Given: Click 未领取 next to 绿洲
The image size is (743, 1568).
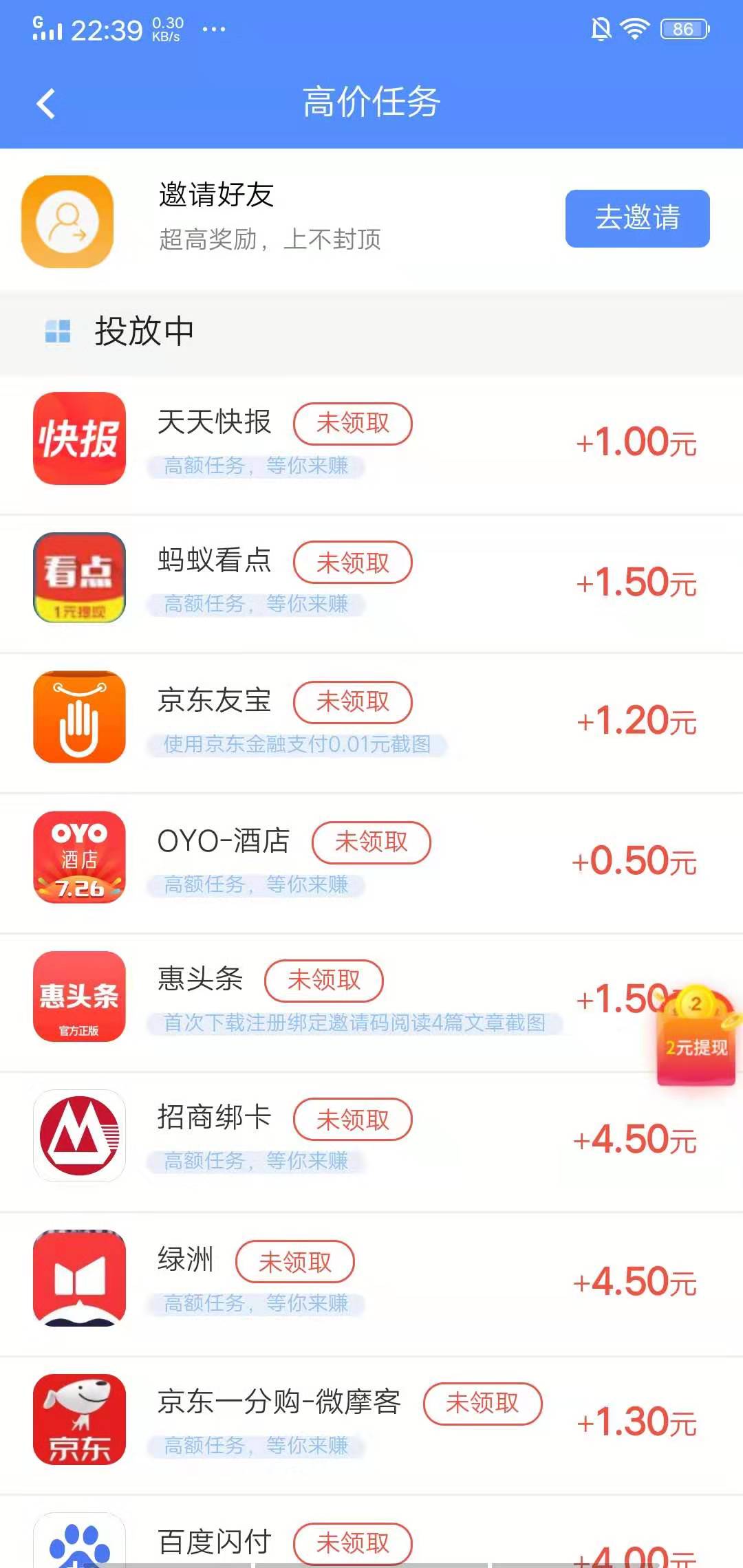Looking at the screenshot, I should [294, 1261].
